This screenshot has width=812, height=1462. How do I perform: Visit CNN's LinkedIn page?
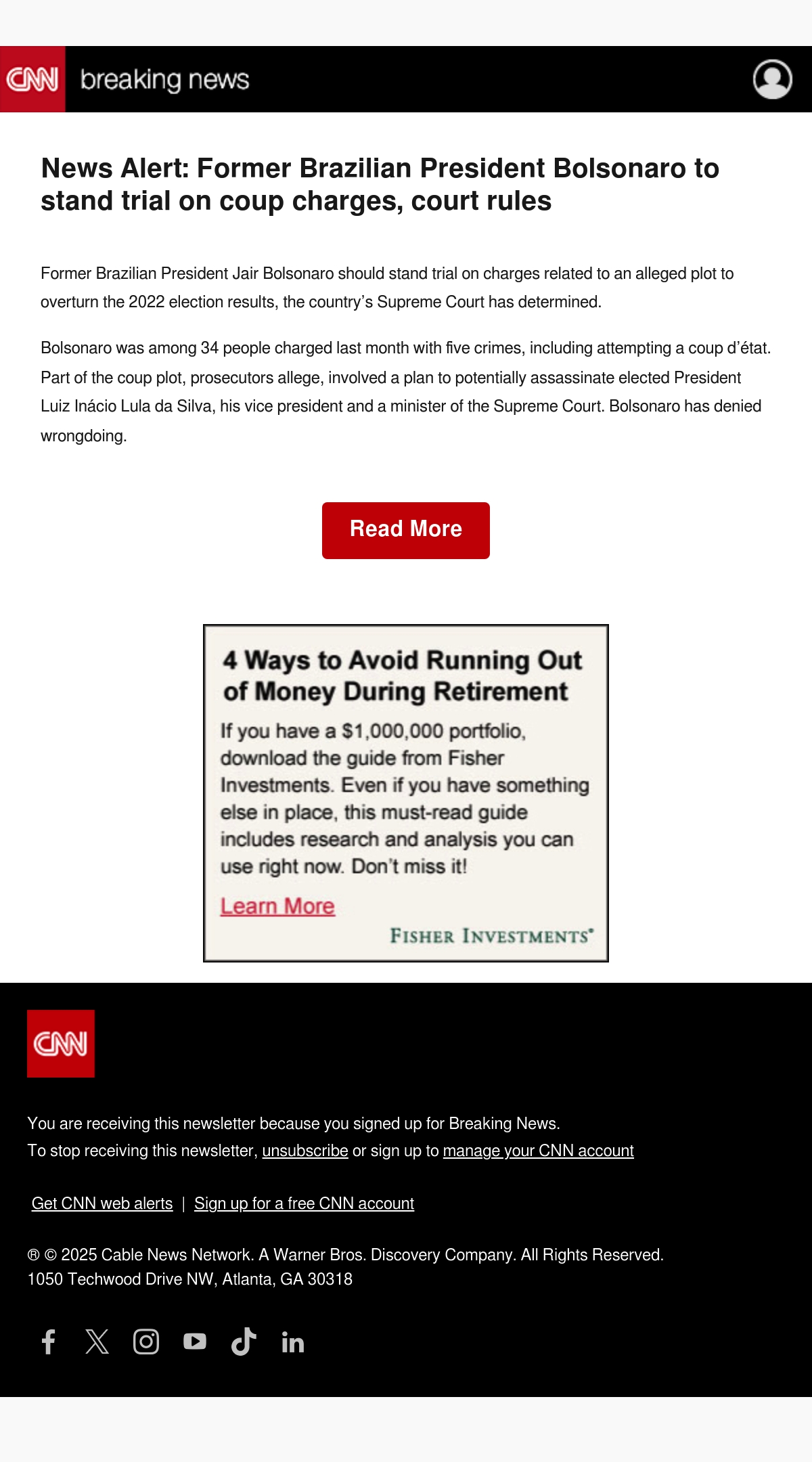point(292,1342)
